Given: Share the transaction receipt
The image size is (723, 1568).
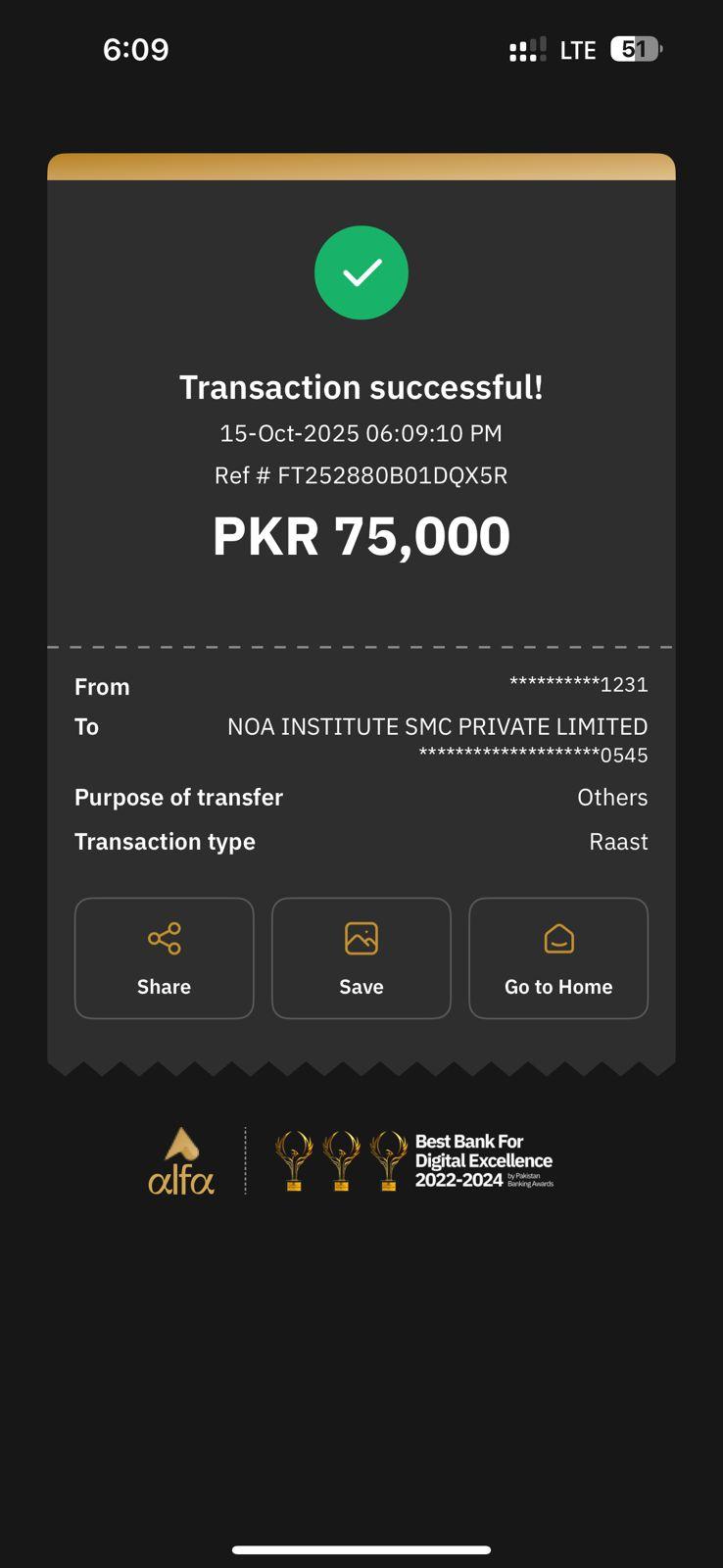Looking at the screenshot, I should click(164, 957).
